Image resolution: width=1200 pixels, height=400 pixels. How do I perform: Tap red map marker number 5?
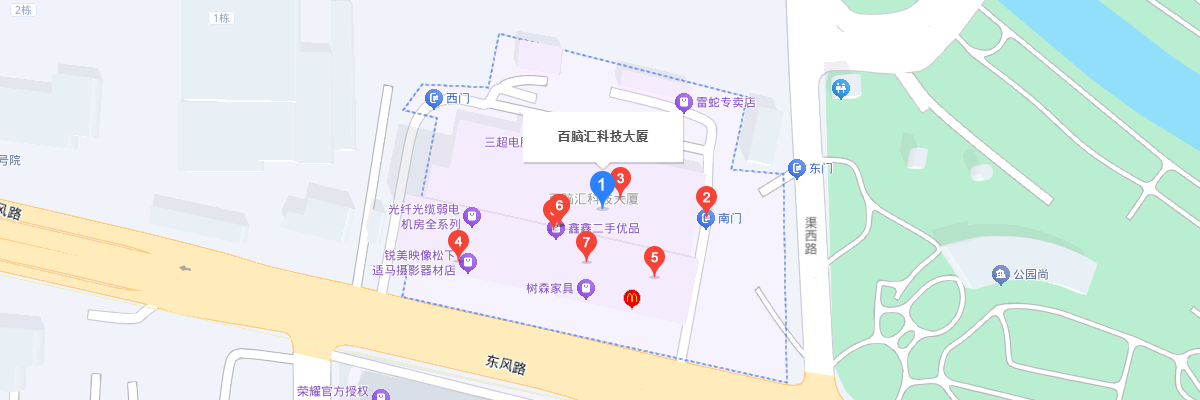click(x=655, y=259)
